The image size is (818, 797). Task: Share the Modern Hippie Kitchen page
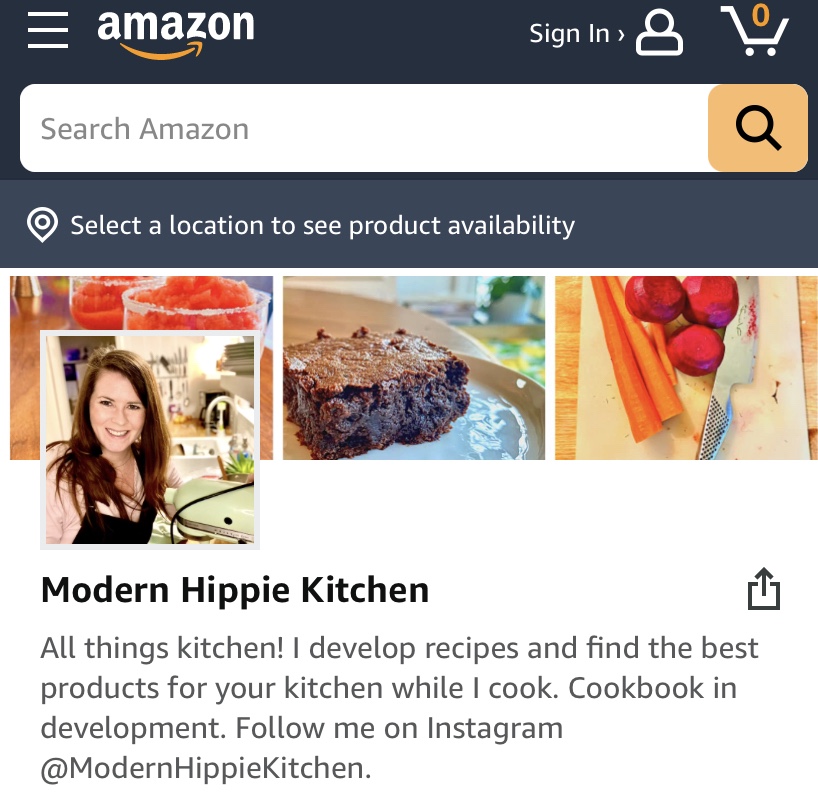pos(763,589)
